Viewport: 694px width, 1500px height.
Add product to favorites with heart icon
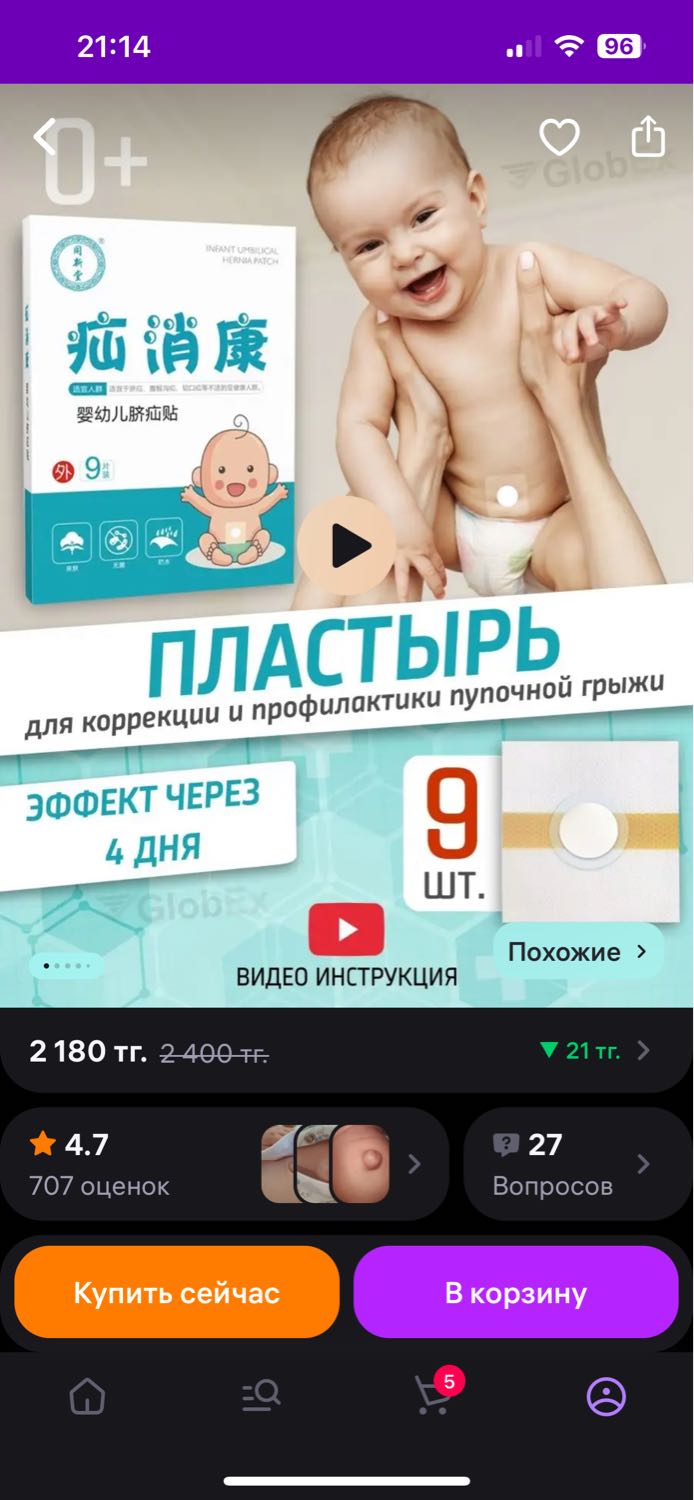coord(559,137)
